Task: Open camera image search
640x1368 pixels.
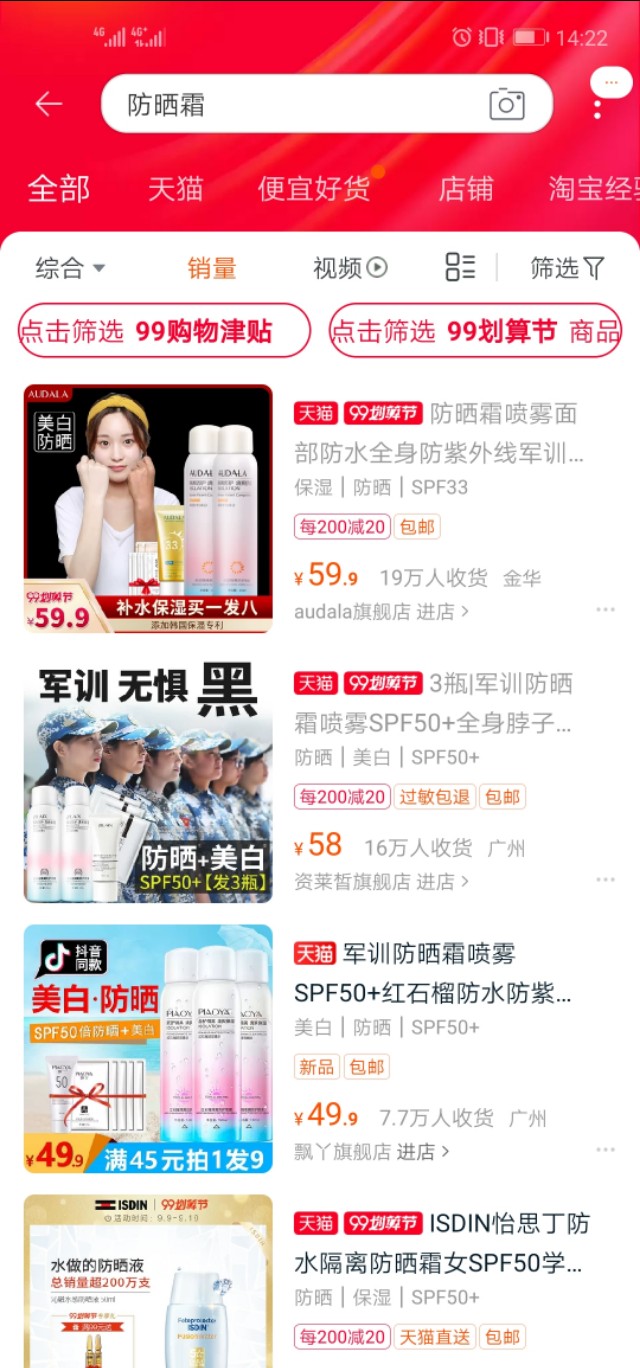Action: point(507,104)
